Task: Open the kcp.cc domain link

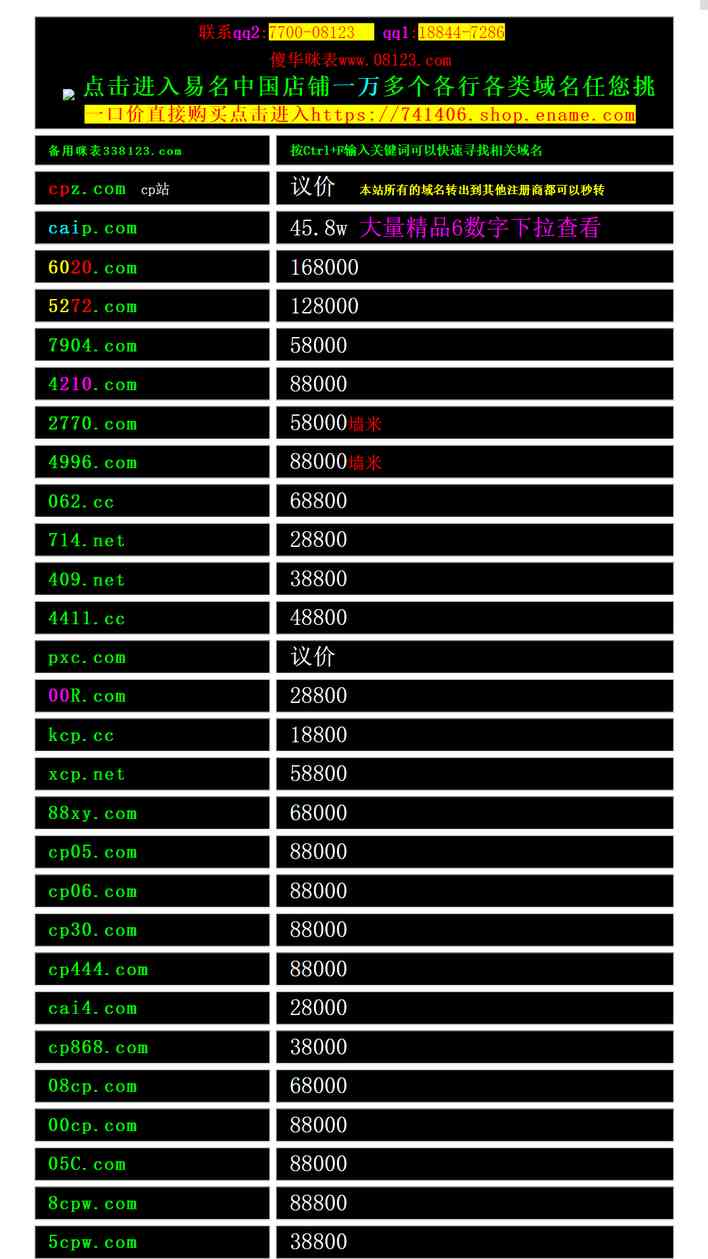Action: point(81,735)
